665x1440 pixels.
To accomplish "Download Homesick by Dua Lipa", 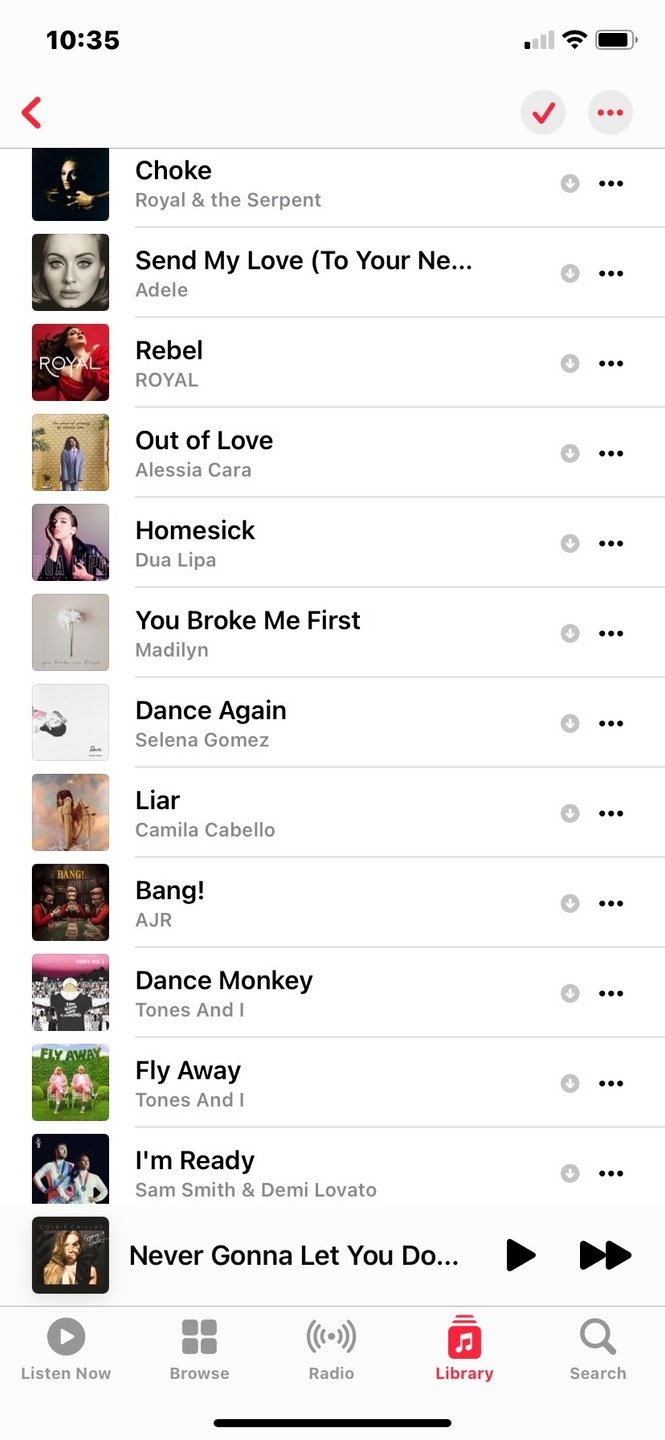I will pos(570,543).
